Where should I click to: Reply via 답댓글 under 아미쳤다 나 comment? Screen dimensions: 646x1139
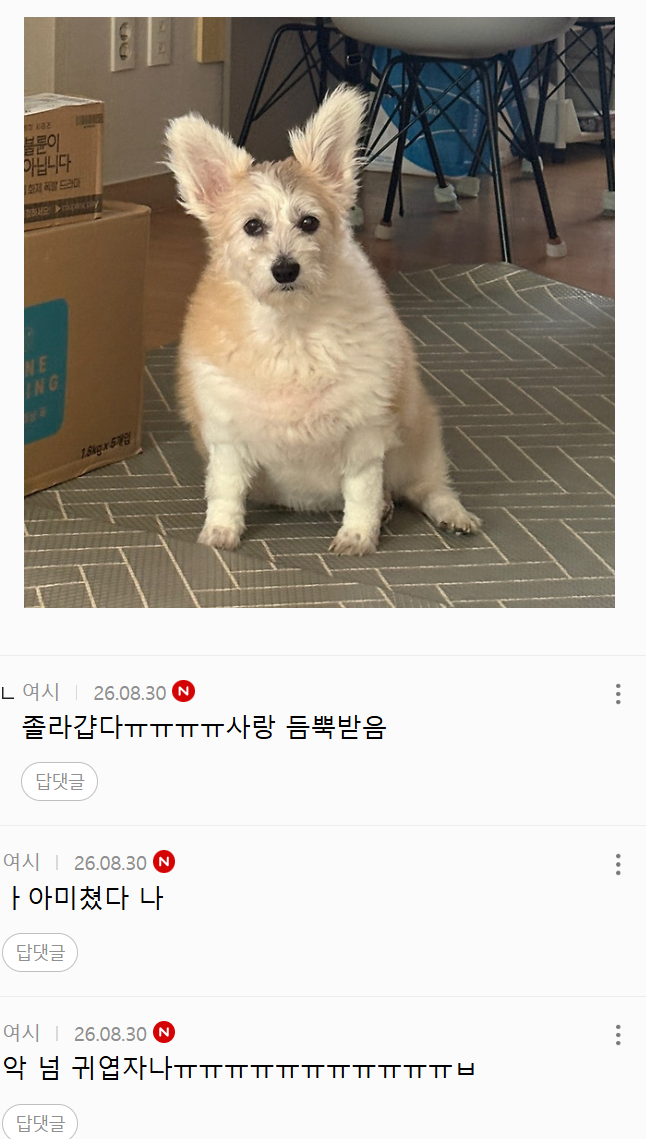(x=40, y=952)
